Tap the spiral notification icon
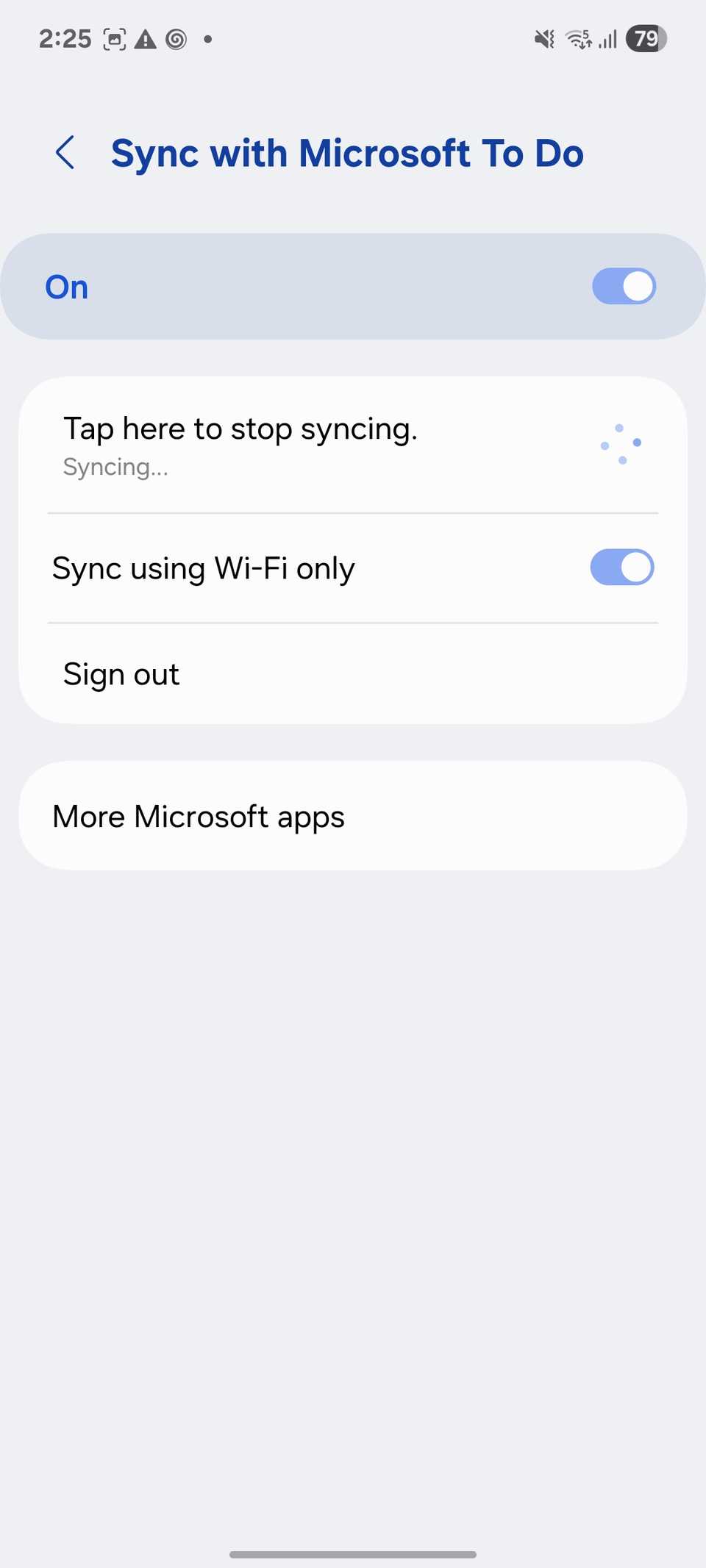The image size is (706, 1568). coord(177,39)
